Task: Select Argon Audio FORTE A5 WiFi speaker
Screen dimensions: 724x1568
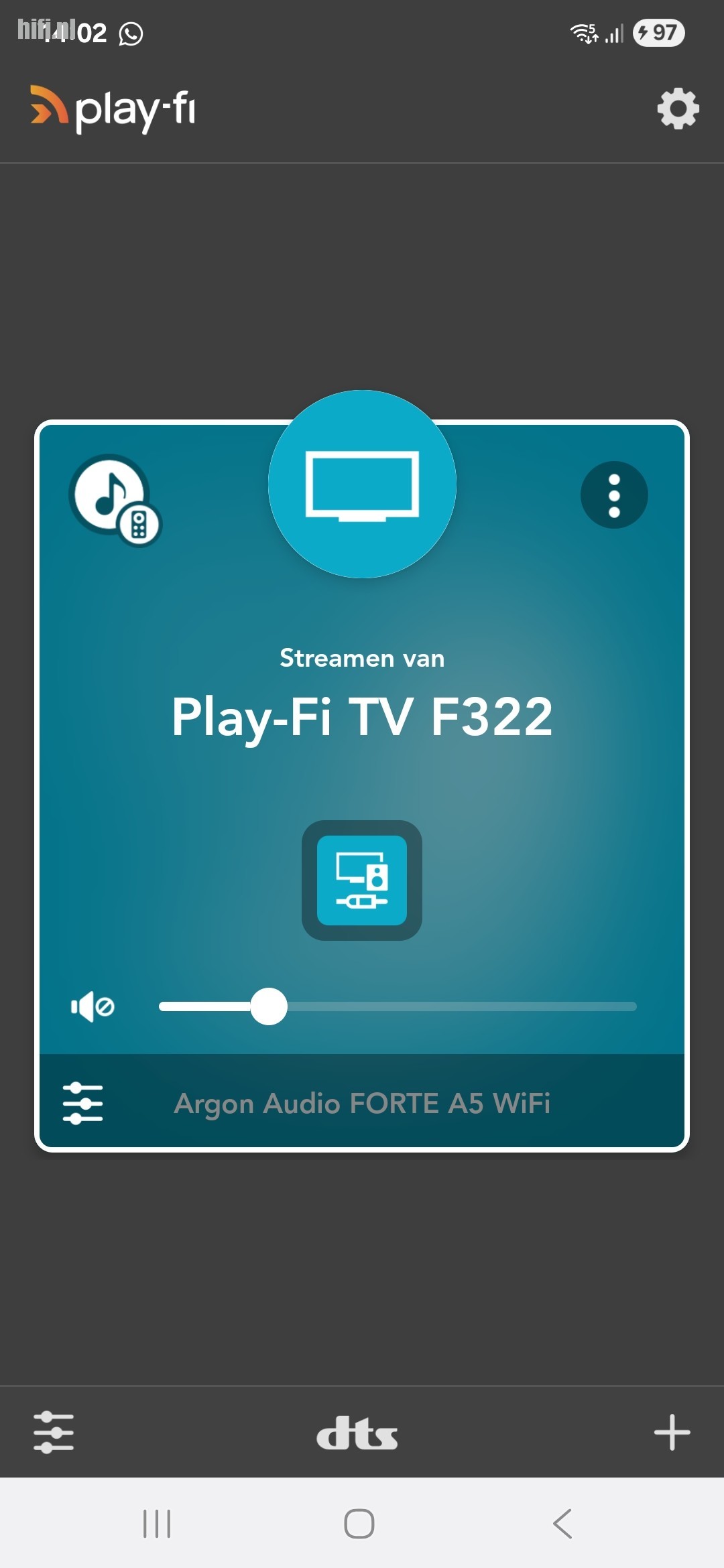Action: point(362,1103)
